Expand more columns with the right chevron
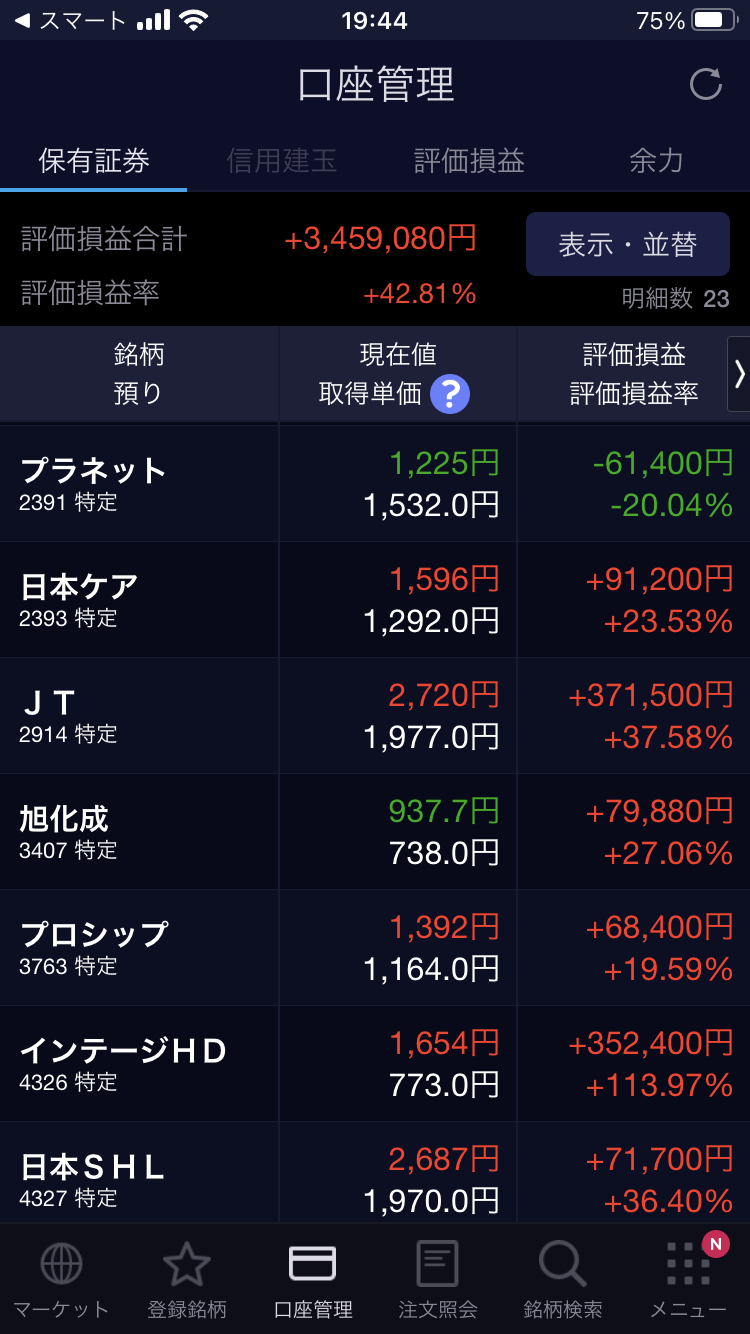The width and height of the screenshot is (750, 1334). [739, 374]
